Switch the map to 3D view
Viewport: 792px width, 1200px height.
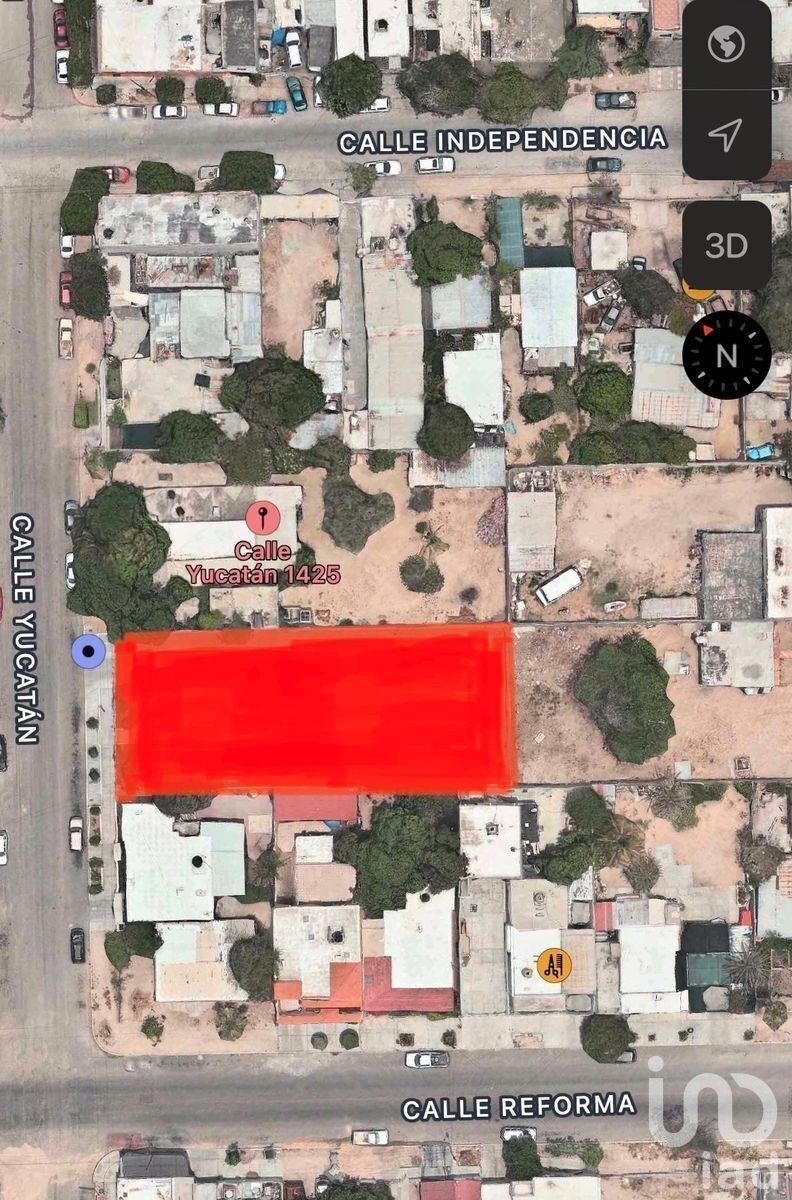pos(726,245)
